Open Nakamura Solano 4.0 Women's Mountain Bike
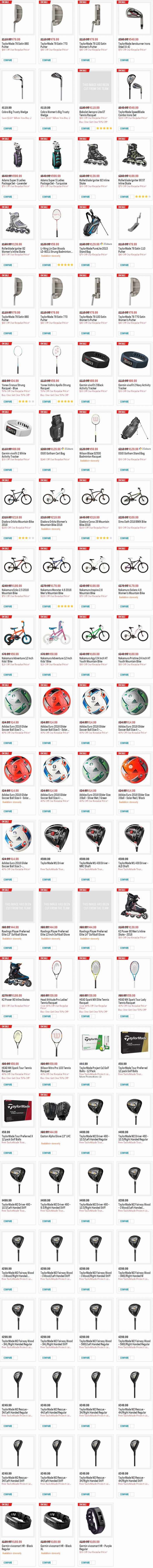Screen dimensions: 153x1568 131,591
